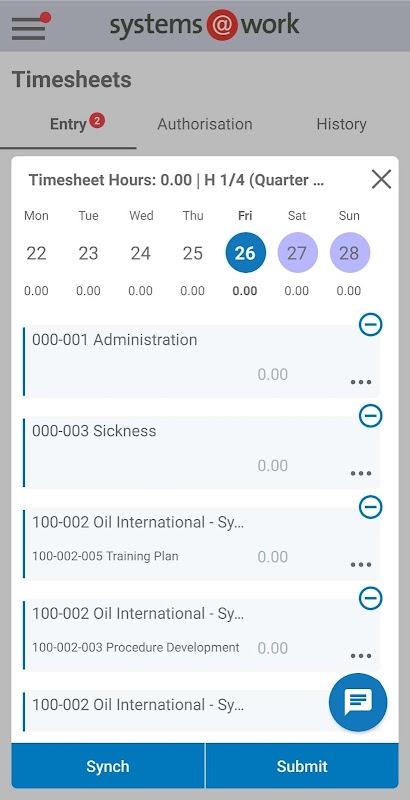Remove the Training Plan row
410x800 pixels.
point(370,507)
